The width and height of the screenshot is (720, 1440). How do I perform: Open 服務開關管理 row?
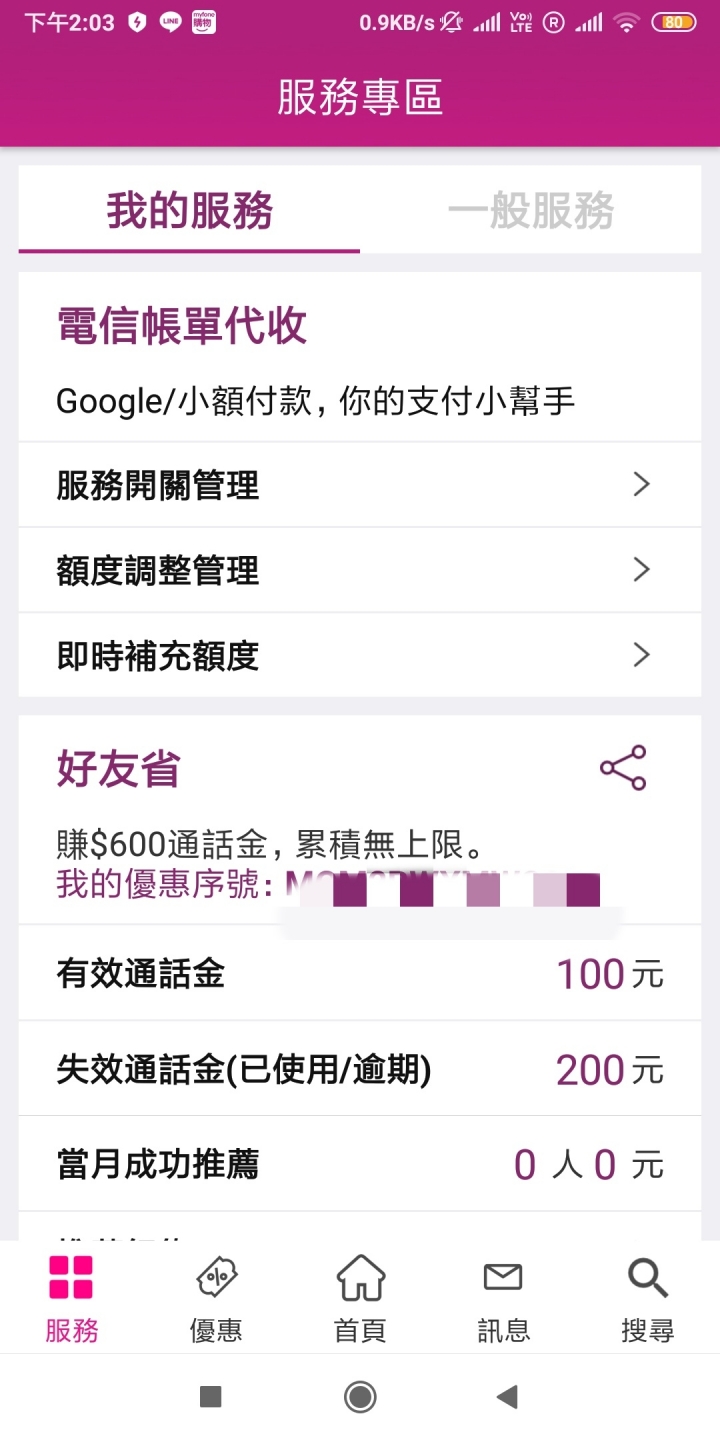360,485
